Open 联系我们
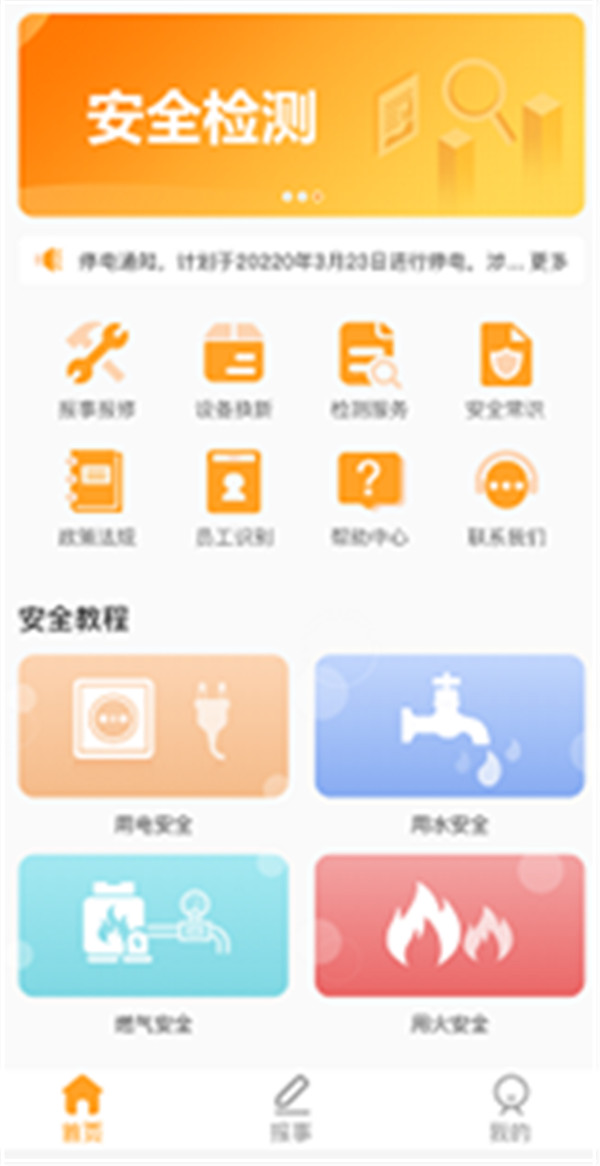600x1166 pixels. [506, 497]
